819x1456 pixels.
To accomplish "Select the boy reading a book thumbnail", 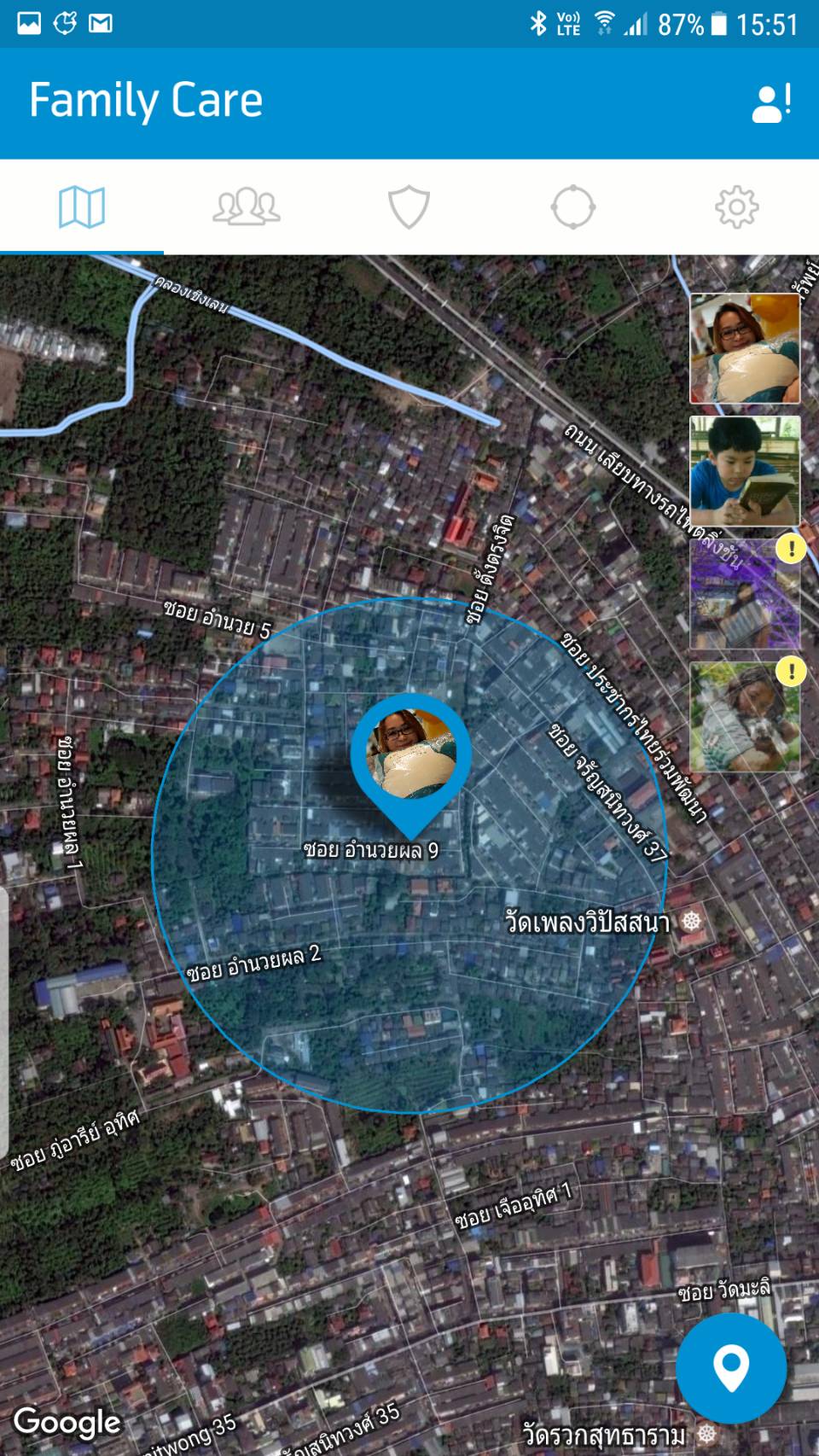I will [x=745, y=471].
